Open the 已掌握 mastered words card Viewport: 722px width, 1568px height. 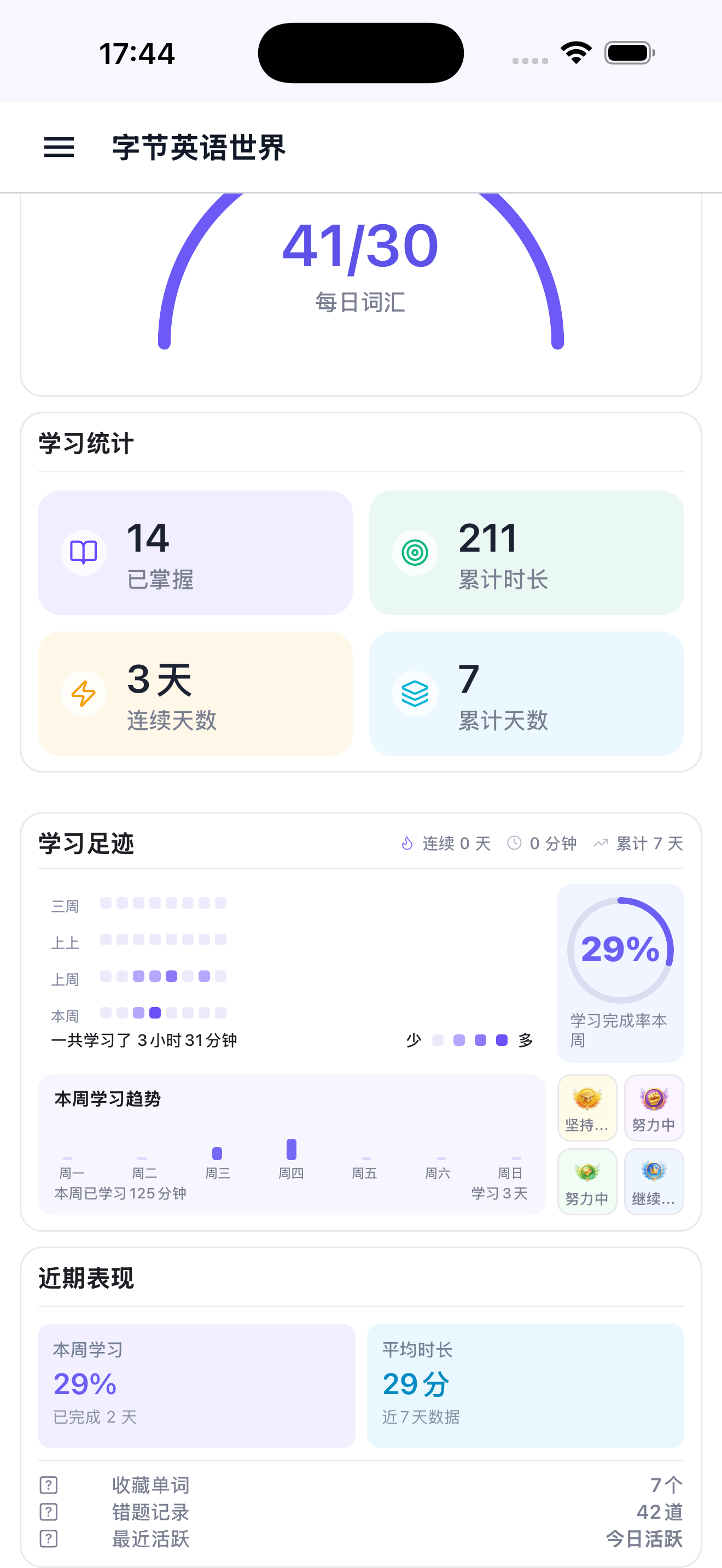coord(195,553)
